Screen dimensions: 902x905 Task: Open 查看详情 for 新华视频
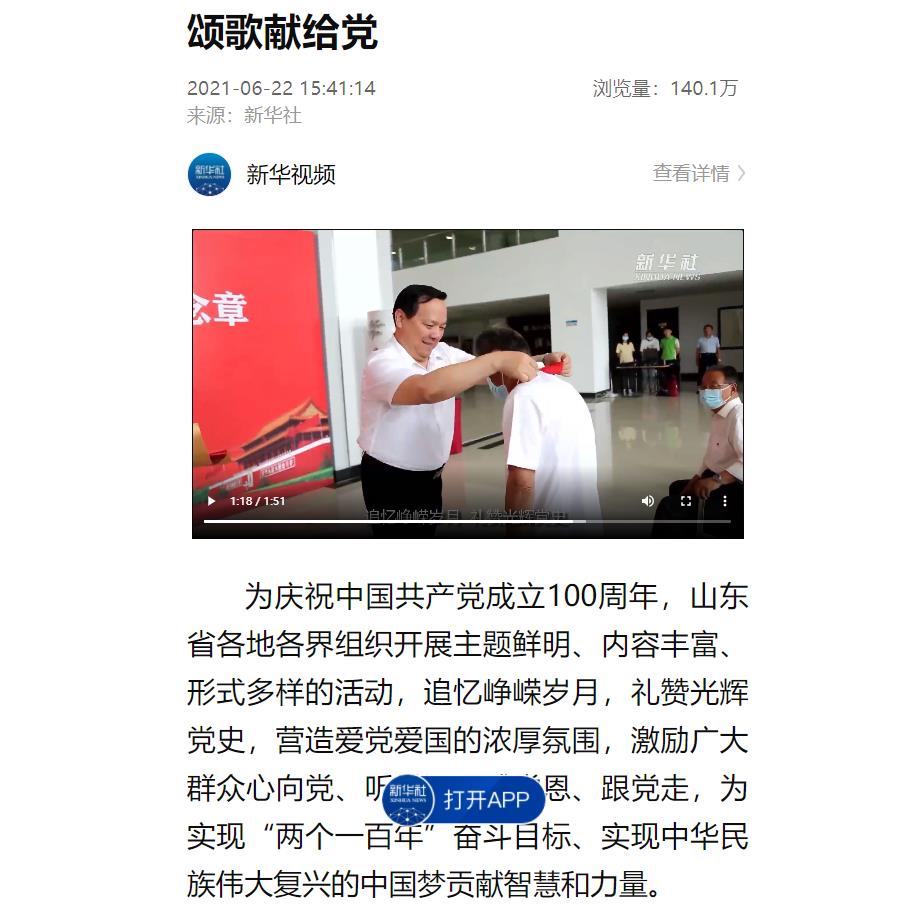pos(698,173)
